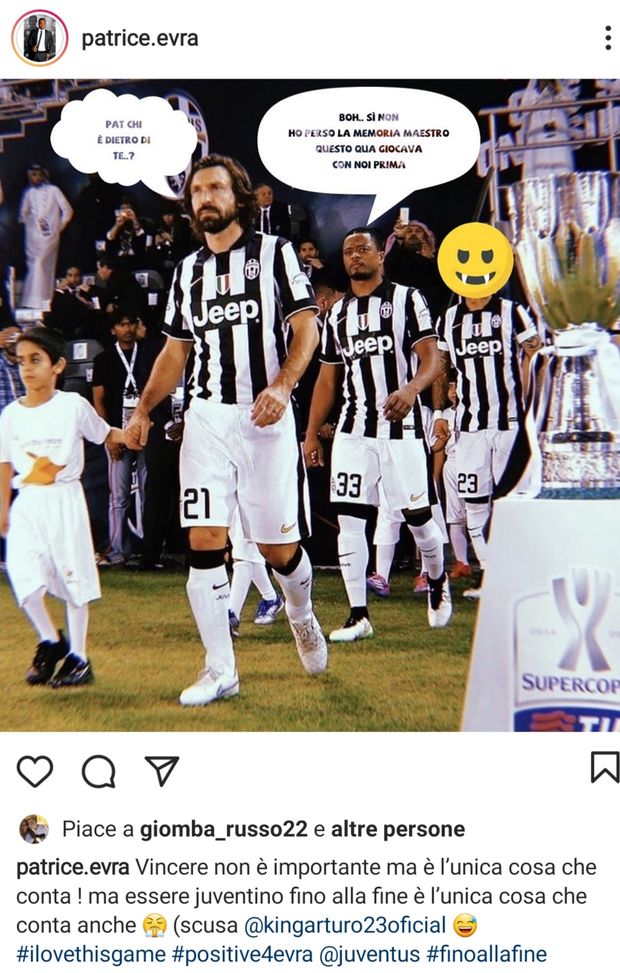Open the comments on this post
This screenshot has height=973, width=620.
tap(98, 770)
